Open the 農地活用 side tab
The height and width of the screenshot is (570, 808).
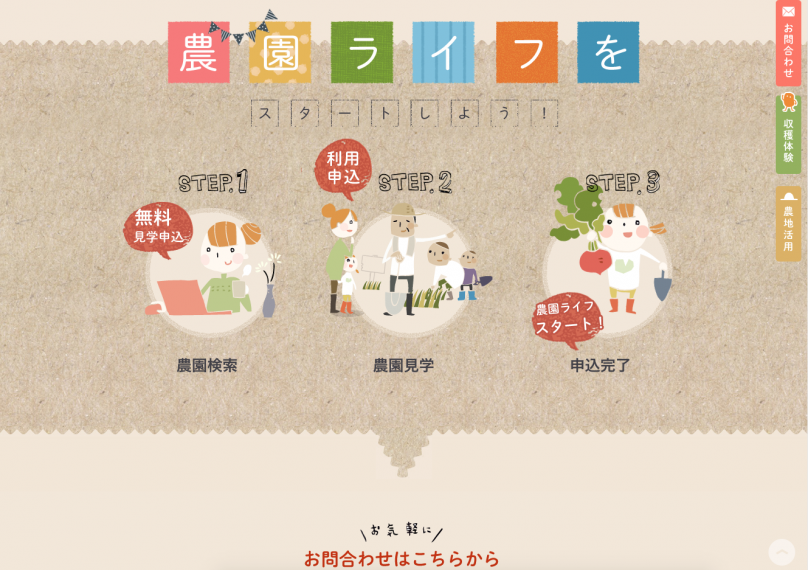pyautogui.click(x=788, y=224)
